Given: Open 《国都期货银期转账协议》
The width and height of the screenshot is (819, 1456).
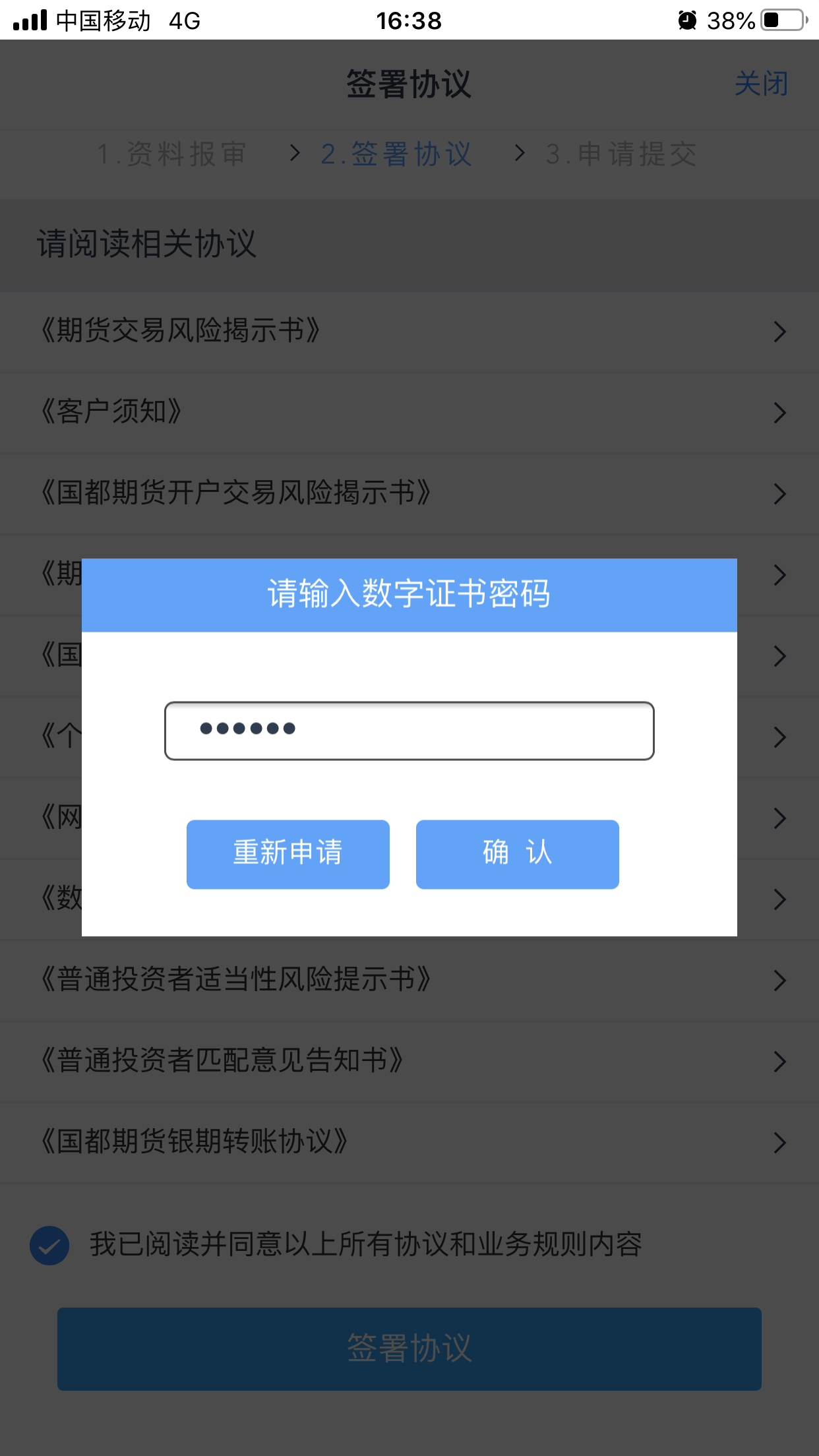Looking at the screenshot, I should pos(409,1142).
